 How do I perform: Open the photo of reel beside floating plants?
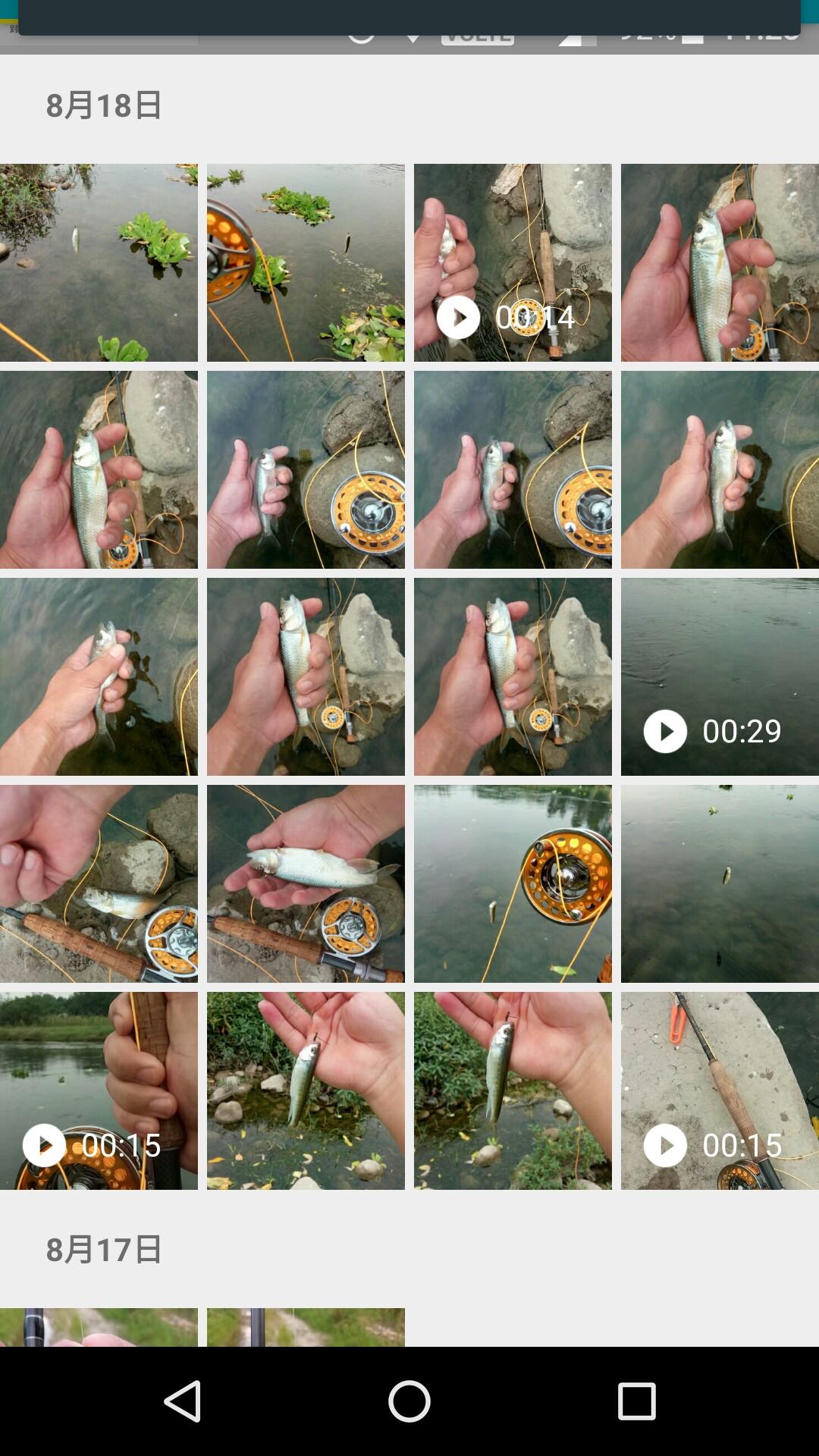click(306, 262)
